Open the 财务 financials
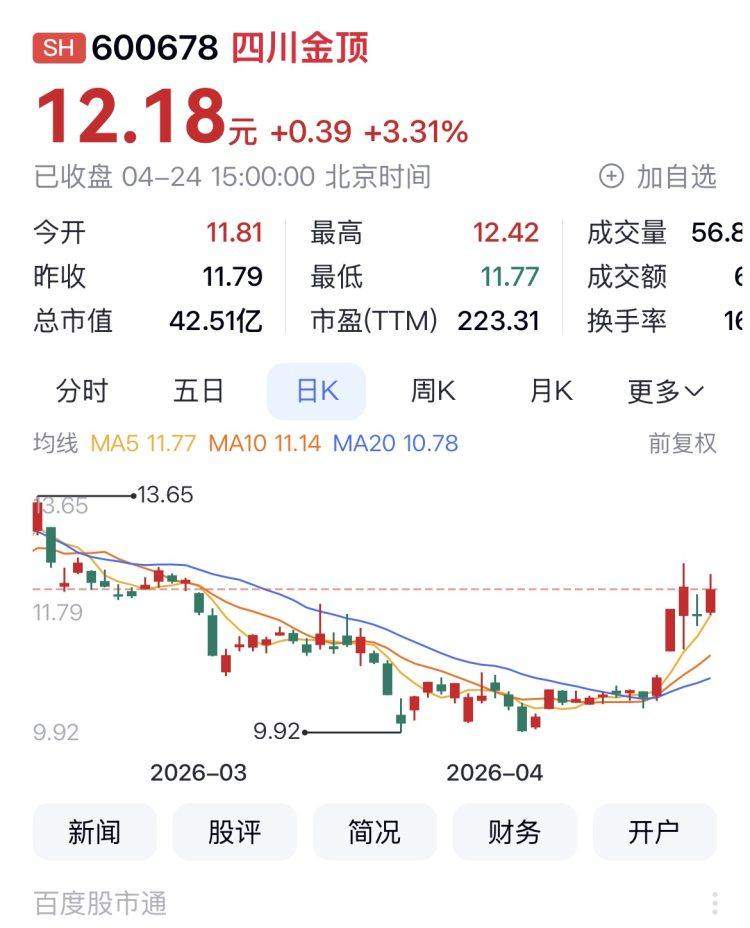Screen dimensions: 750x928 515,832
